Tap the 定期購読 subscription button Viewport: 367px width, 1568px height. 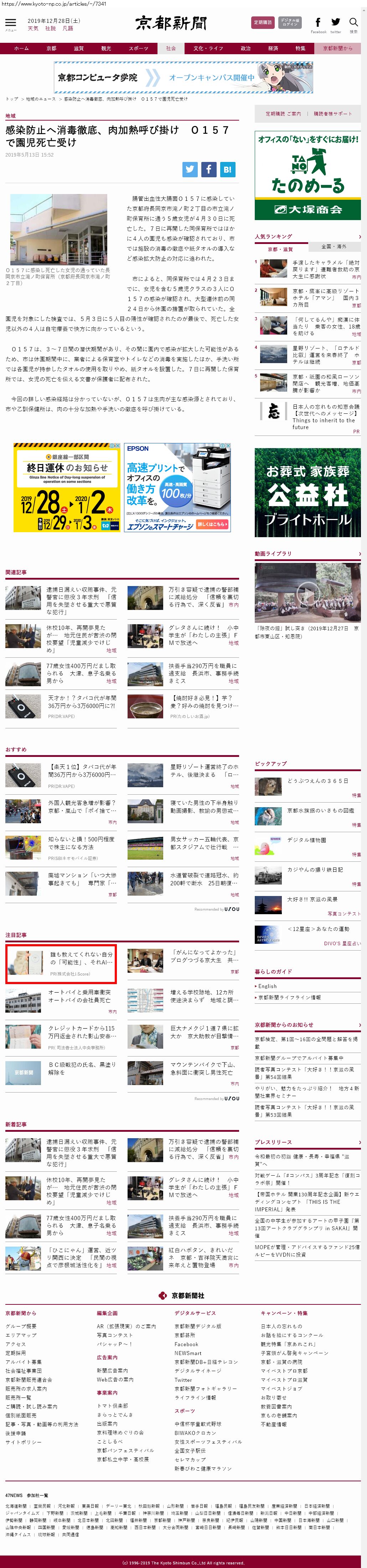[263, 22]
